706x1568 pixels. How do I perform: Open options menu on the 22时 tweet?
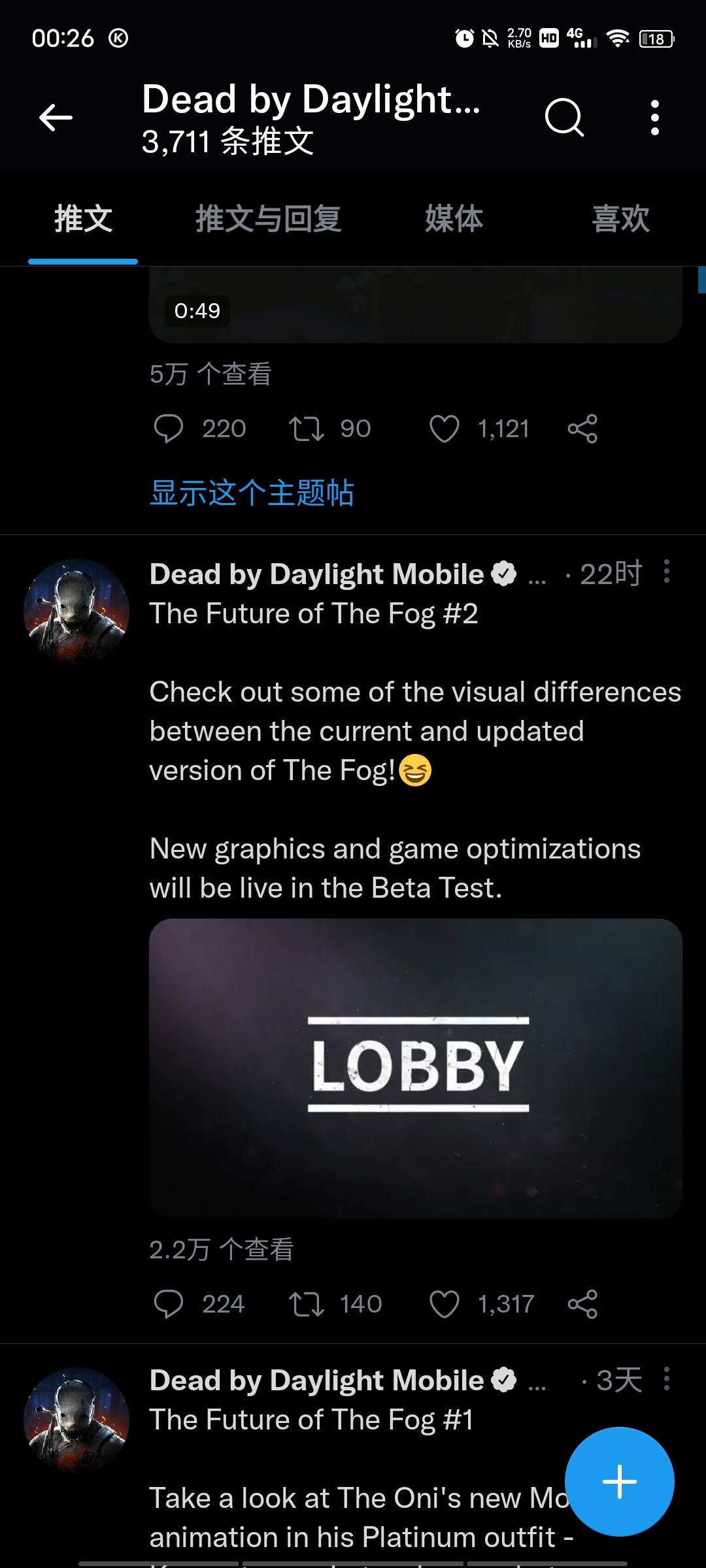667,573
